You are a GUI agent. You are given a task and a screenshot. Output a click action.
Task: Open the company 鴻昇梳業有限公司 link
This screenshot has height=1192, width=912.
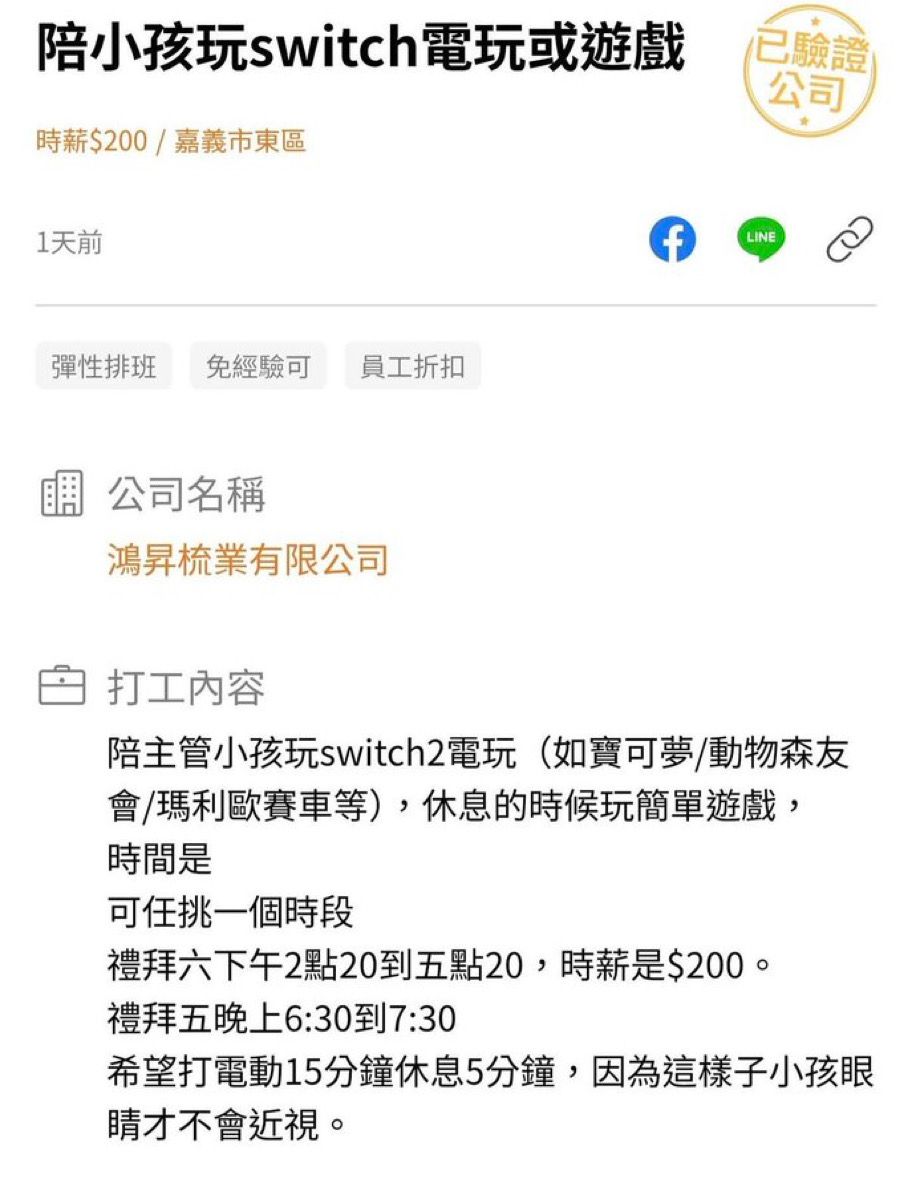248,560
